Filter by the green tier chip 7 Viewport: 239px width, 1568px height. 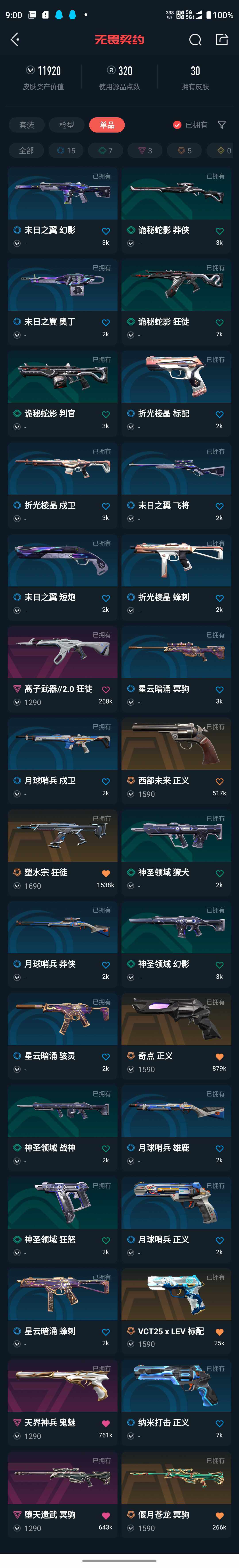coord(106,150)
